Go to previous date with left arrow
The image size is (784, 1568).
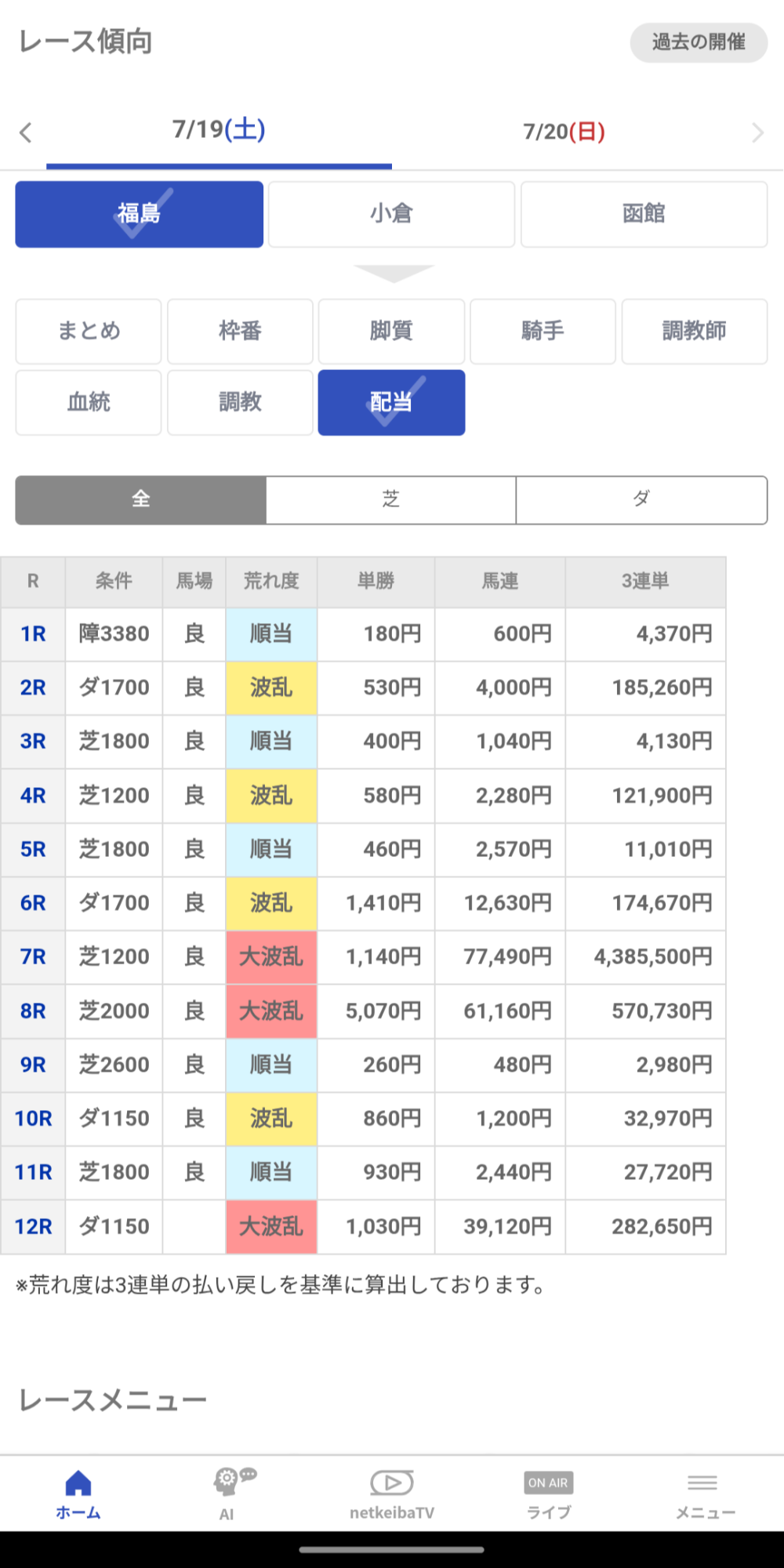tap(26, 132)
